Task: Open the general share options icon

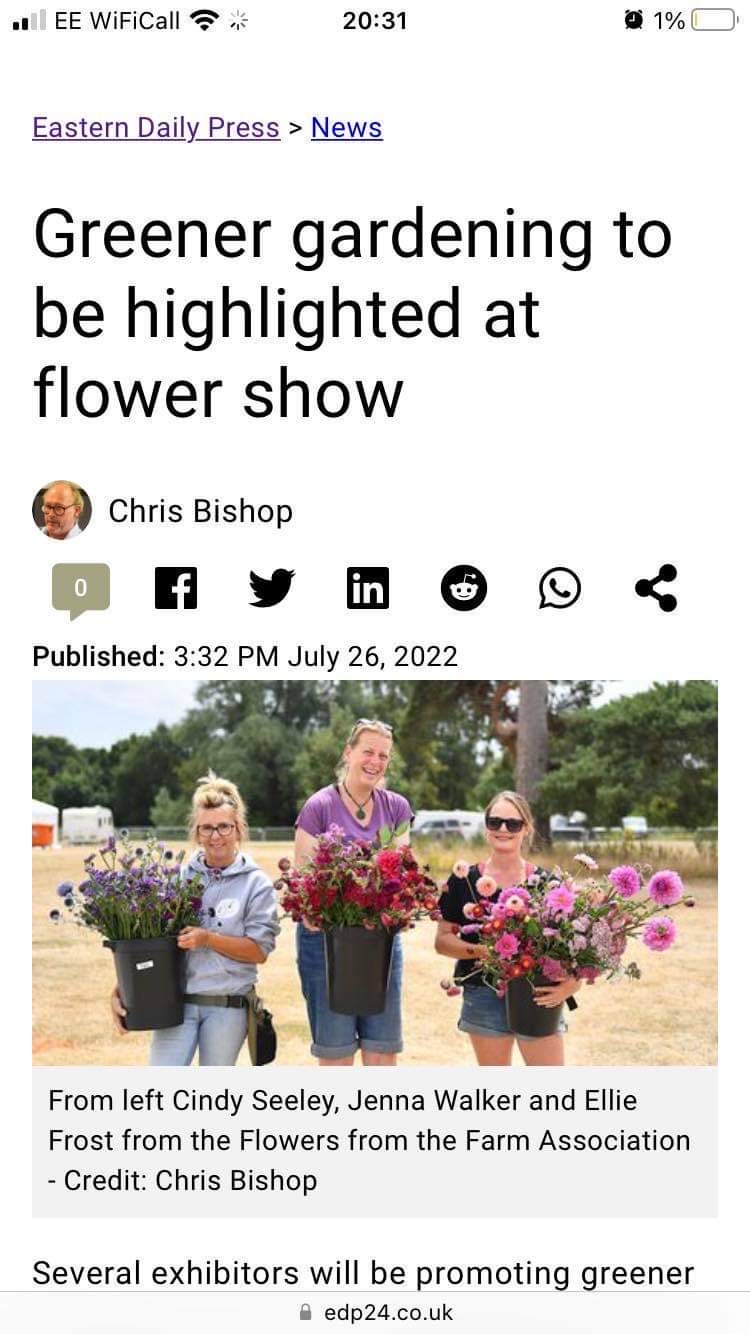Action: 656,588
